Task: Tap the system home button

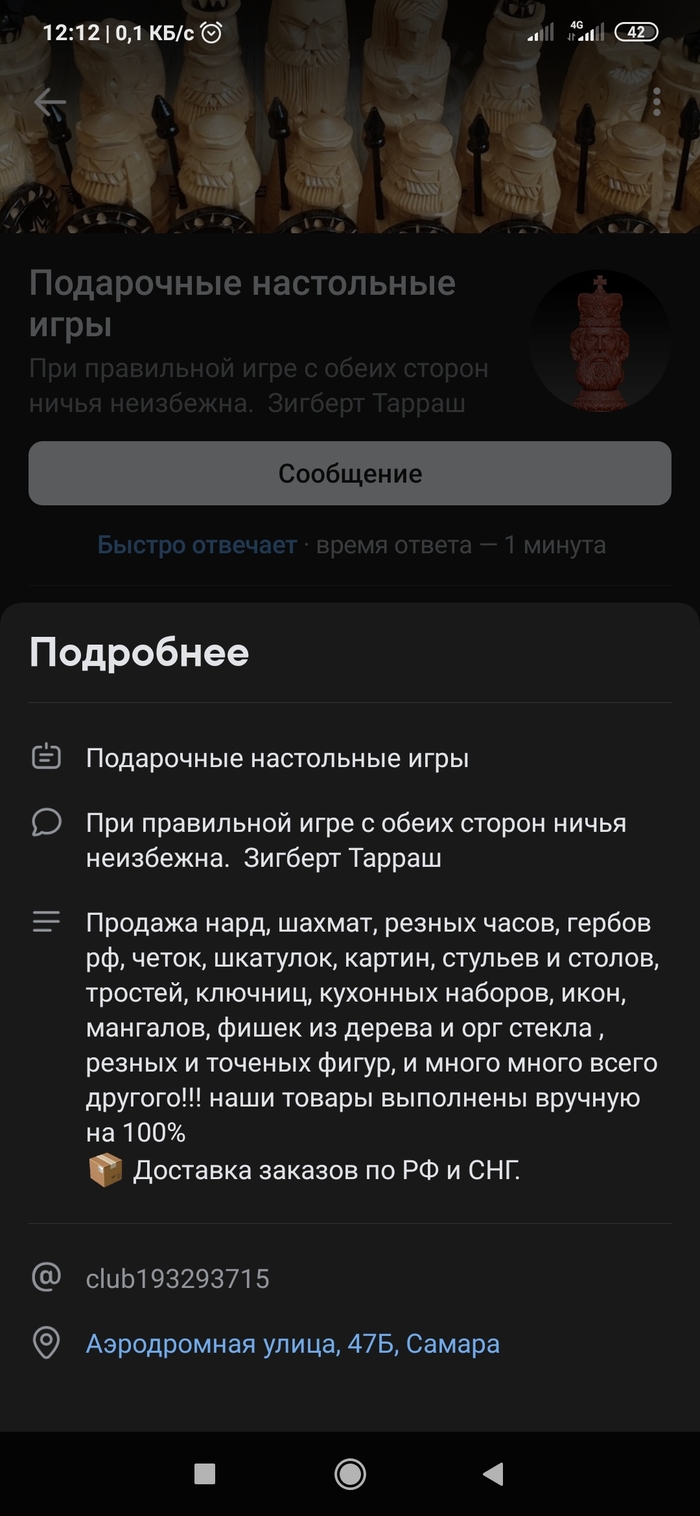Action: 350,1473
